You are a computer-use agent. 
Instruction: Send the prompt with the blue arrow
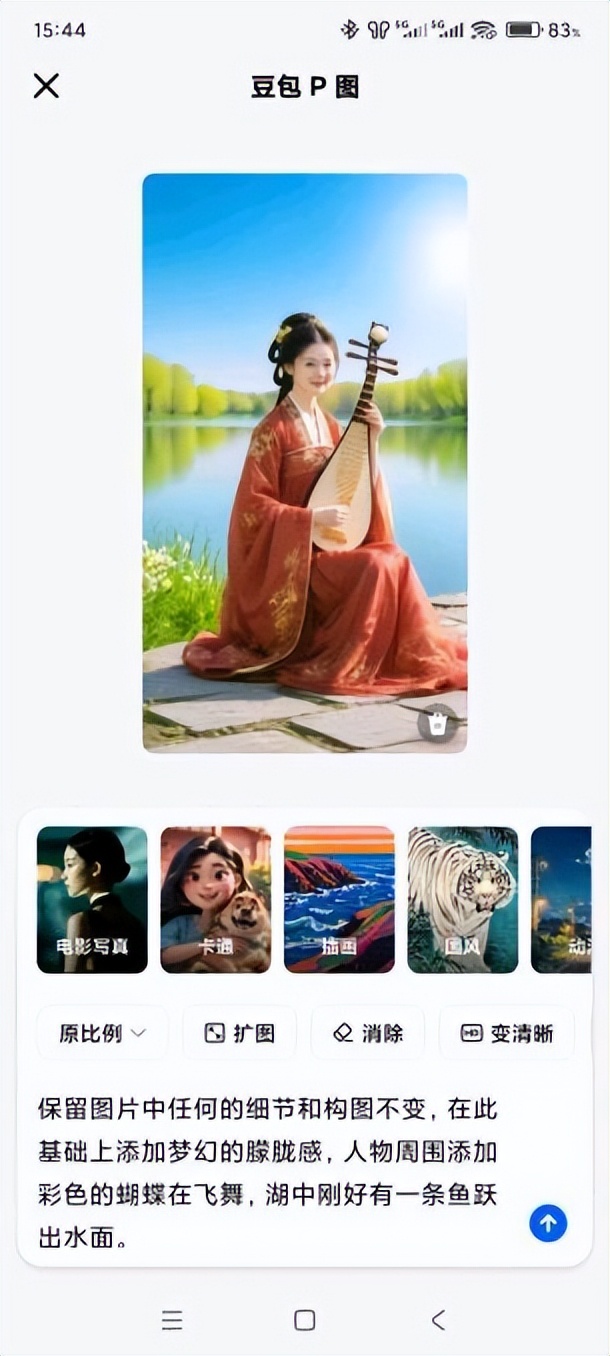pos(548,1223)
